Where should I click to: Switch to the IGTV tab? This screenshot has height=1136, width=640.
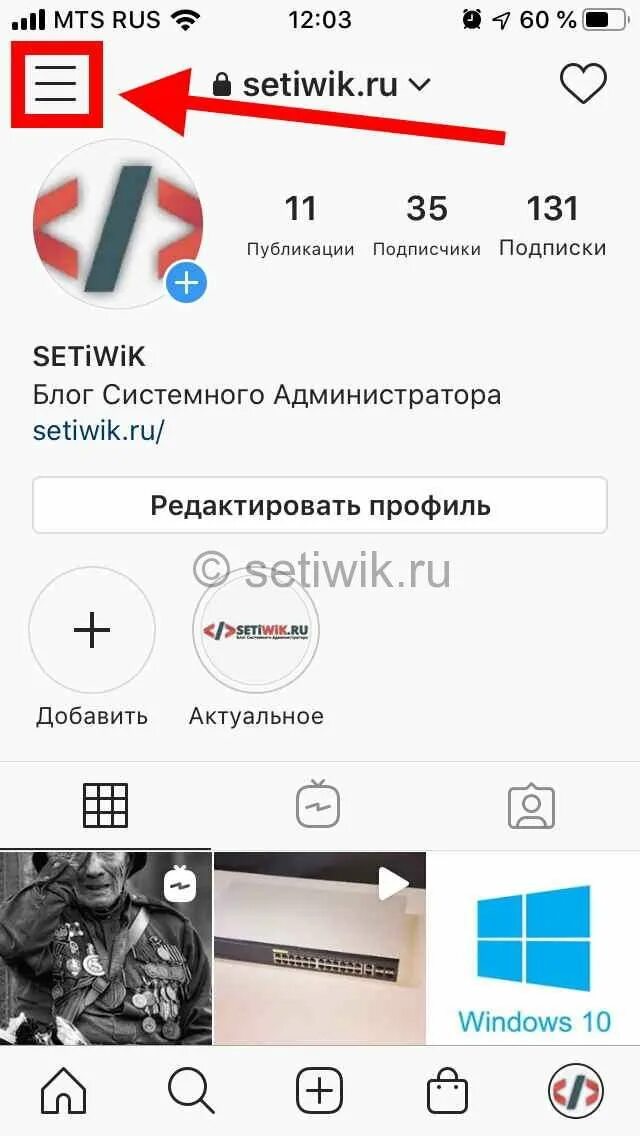318,805
